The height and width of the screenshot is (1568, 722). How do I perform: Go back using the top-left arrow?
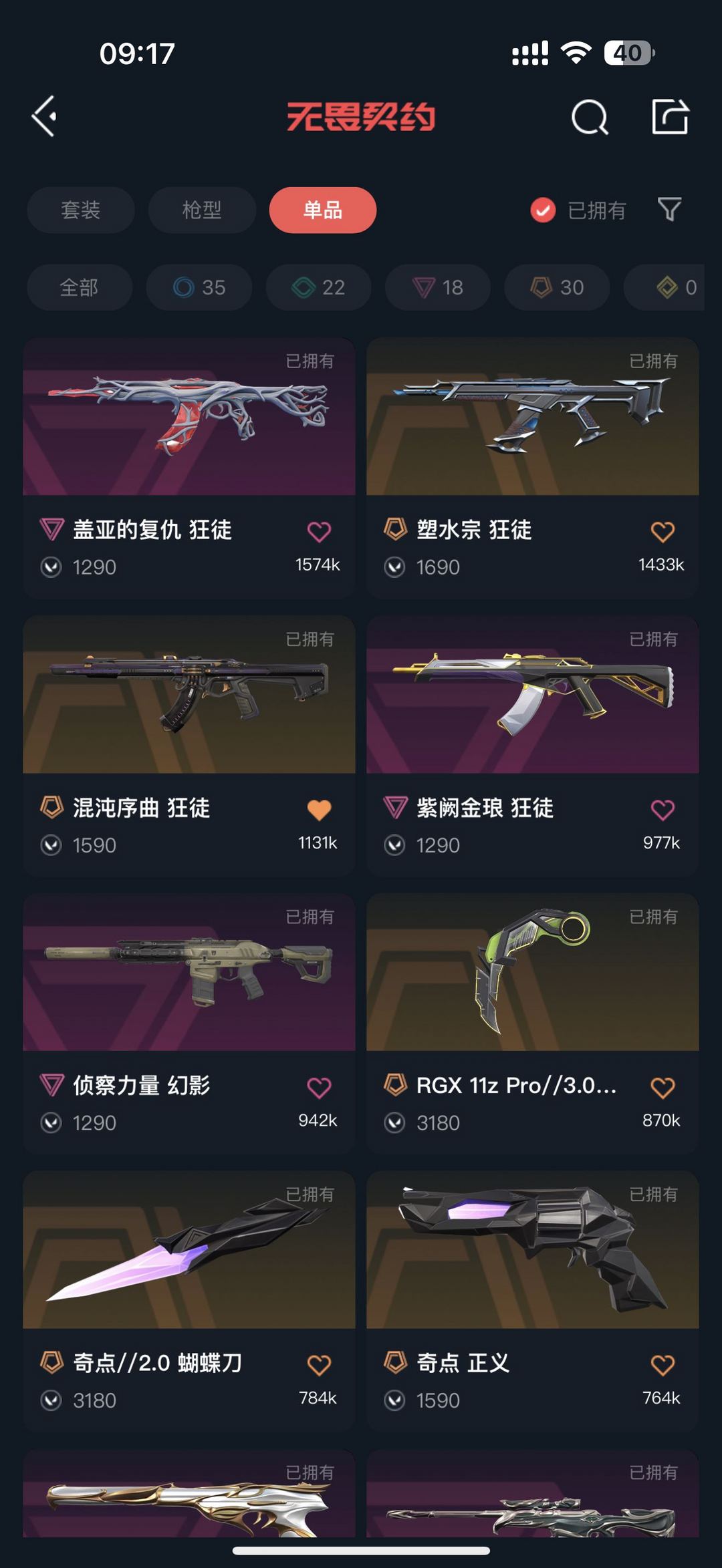(44, 116)
